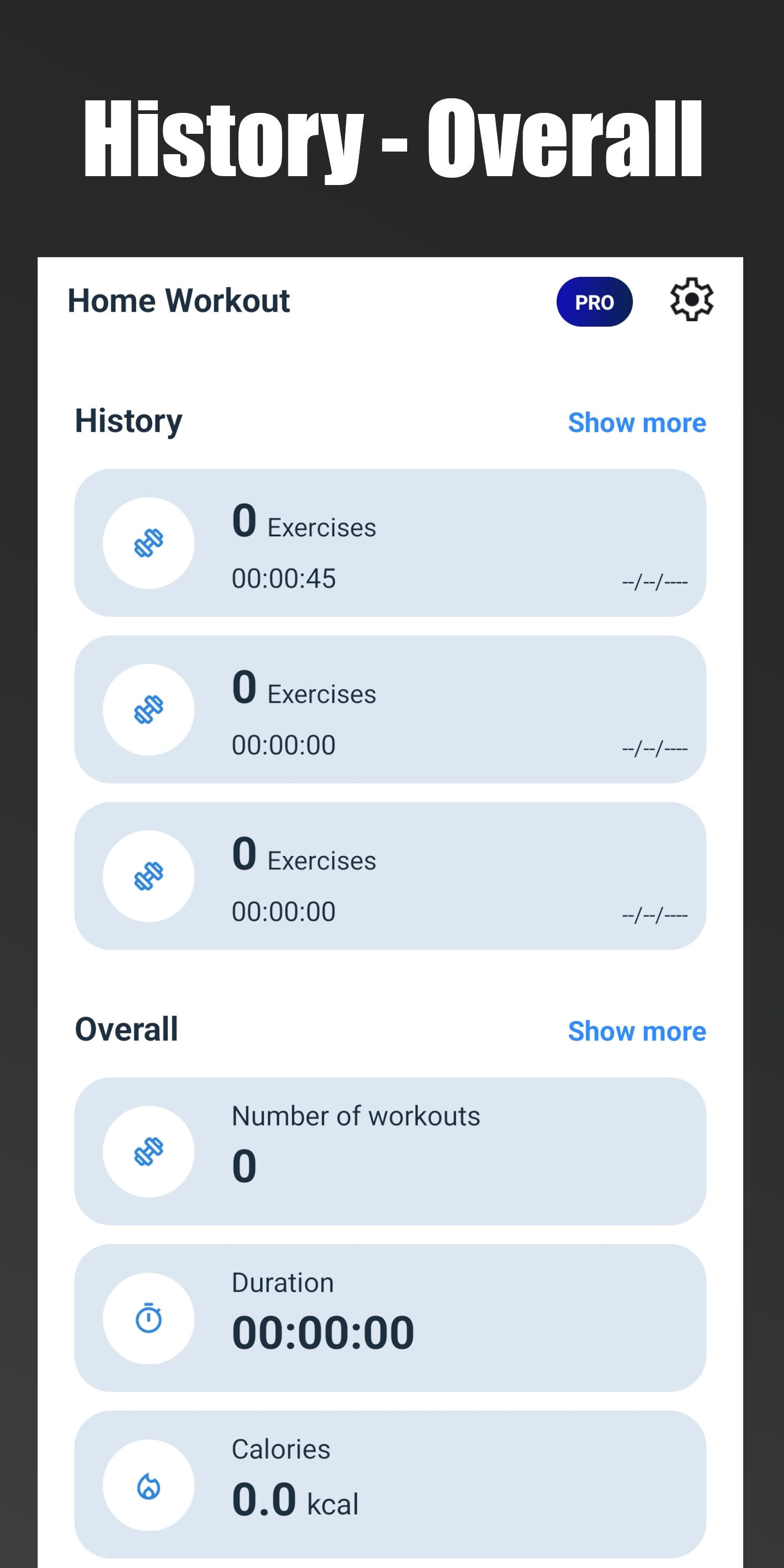
Task: Open Show more for History section
Action: click(637, 422)
